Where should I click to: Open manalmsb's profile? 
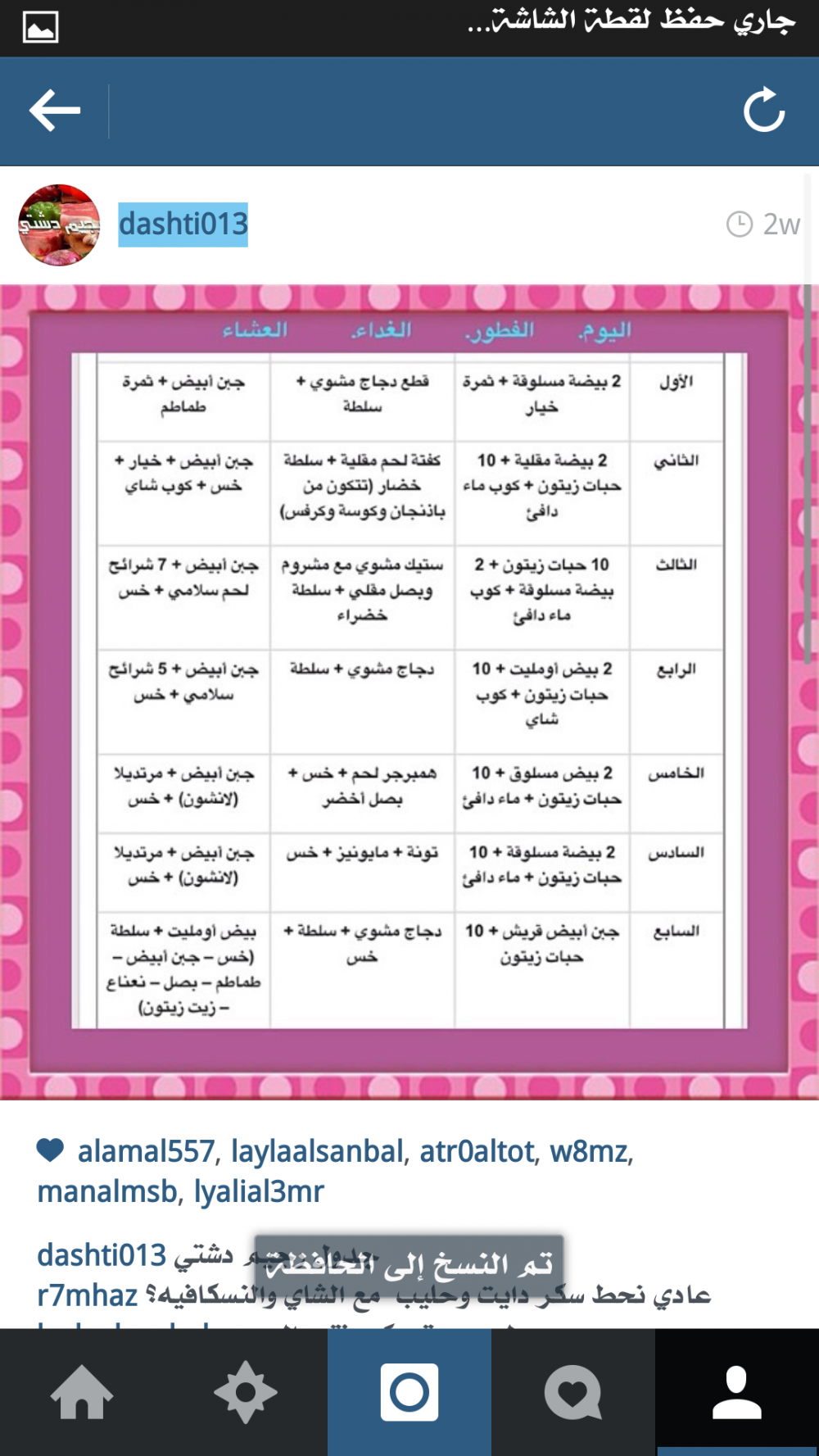(x=108, y=1191)
